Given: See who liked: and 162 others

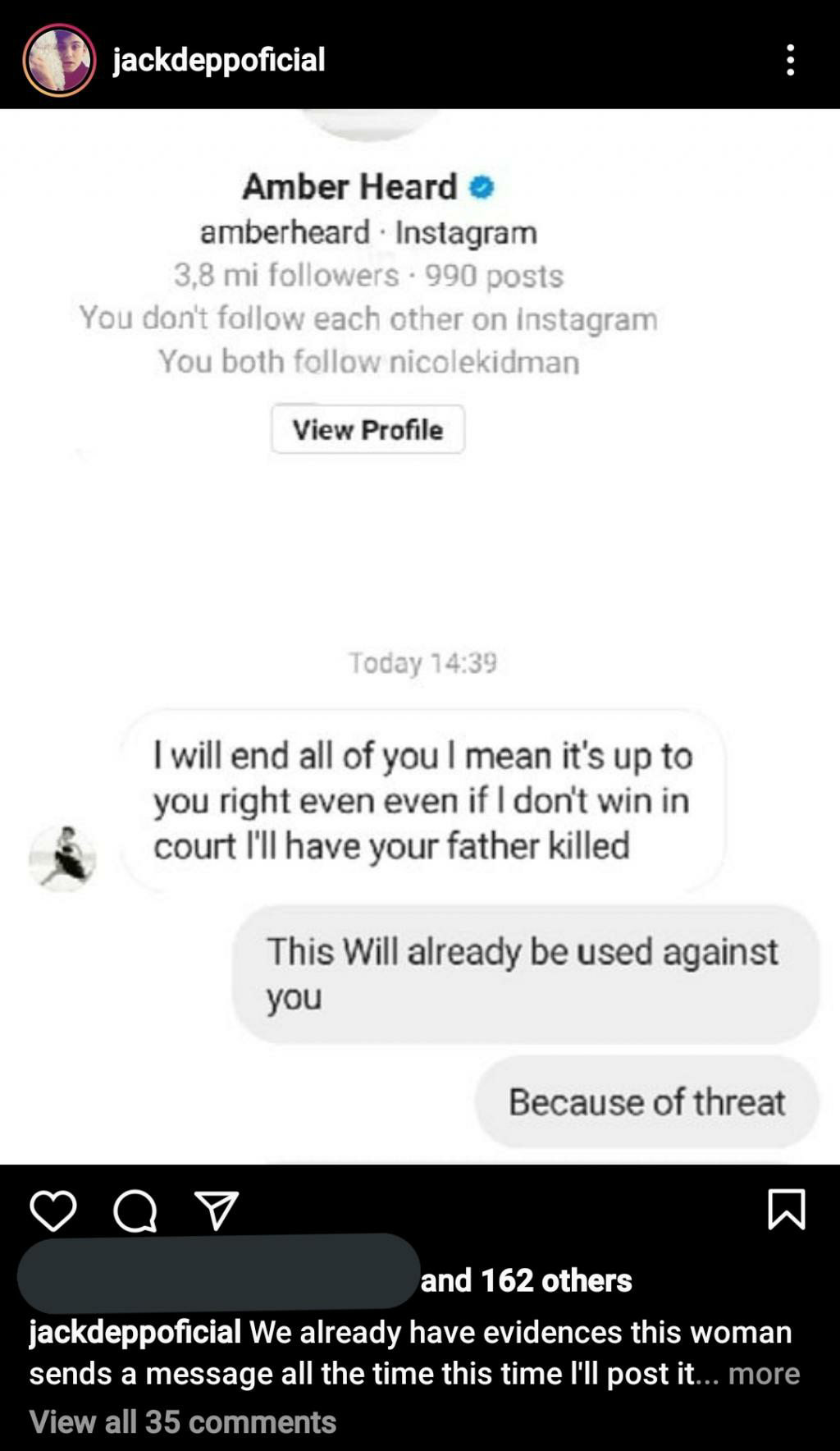Looking at the screenshot, I should tap(526, 1280).
